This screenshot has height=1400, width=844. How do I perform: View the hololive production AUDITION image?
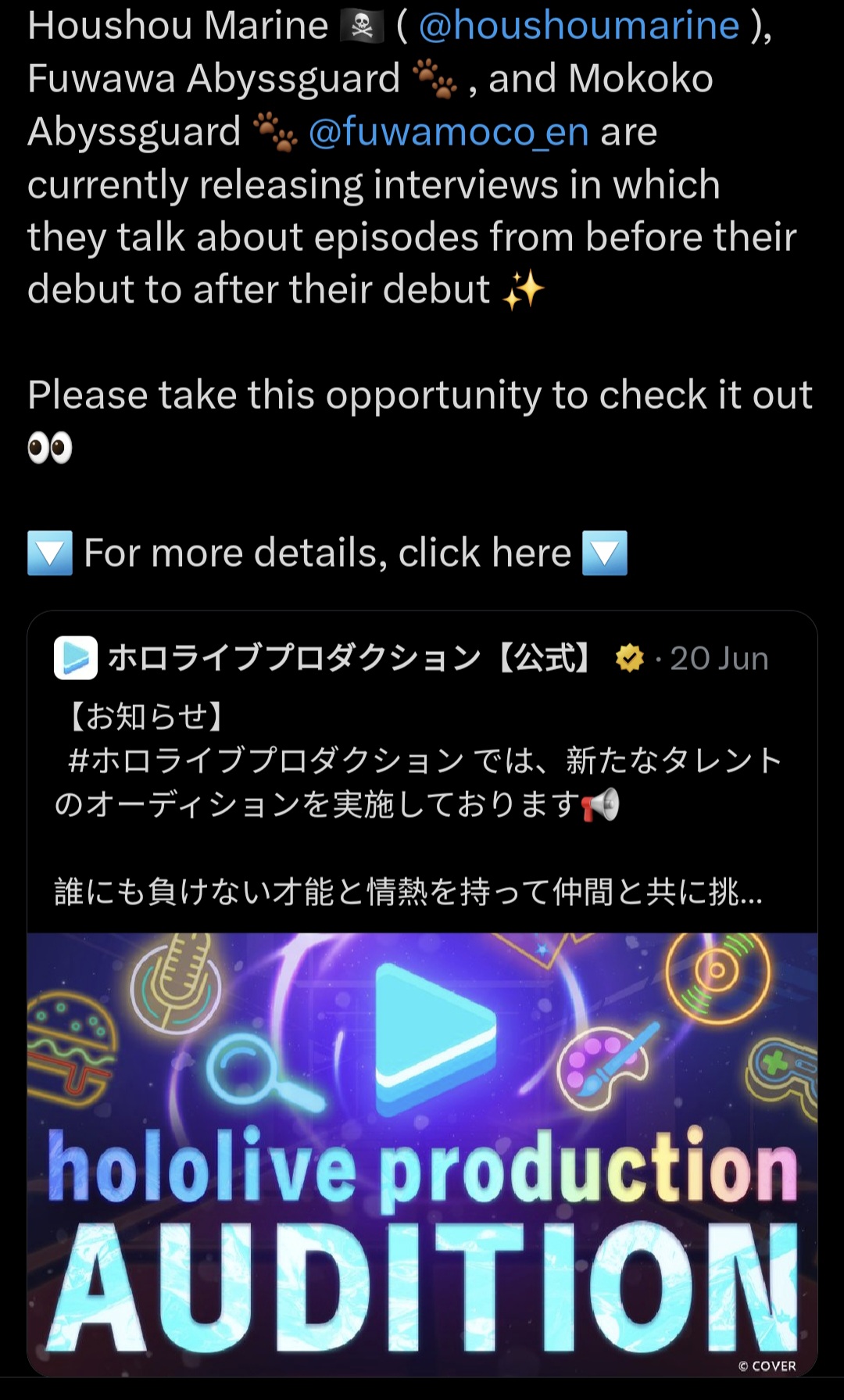point(422,1155)
